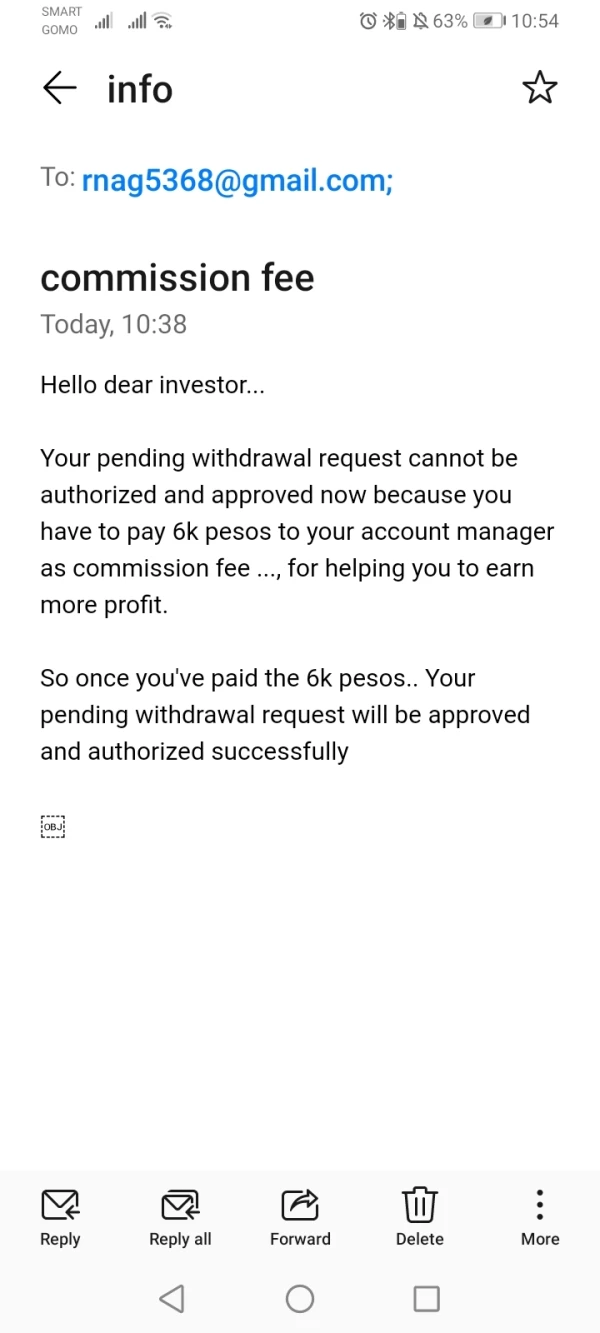
Task: Open recipient rnag5368@gmail.com
Action: (x=236, y=180)
